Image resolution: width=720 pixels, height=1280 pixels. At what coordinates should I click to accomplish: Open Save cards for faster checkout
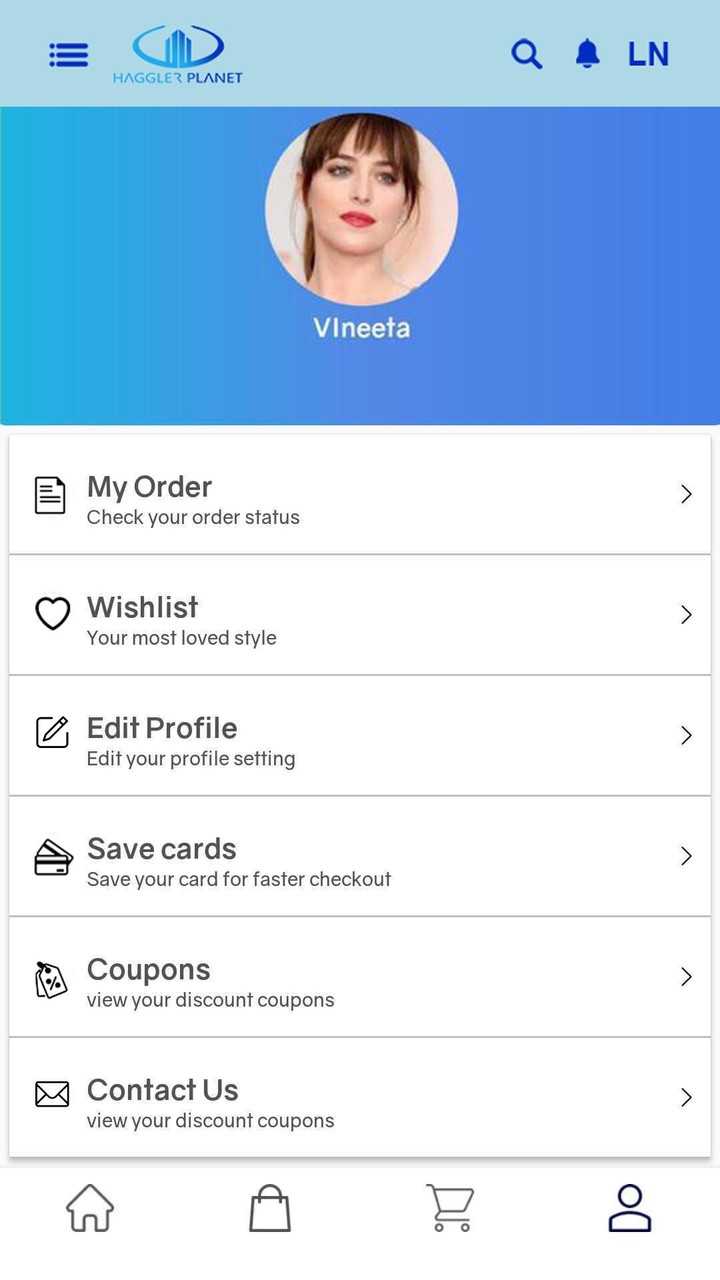(x=360, y=857)
